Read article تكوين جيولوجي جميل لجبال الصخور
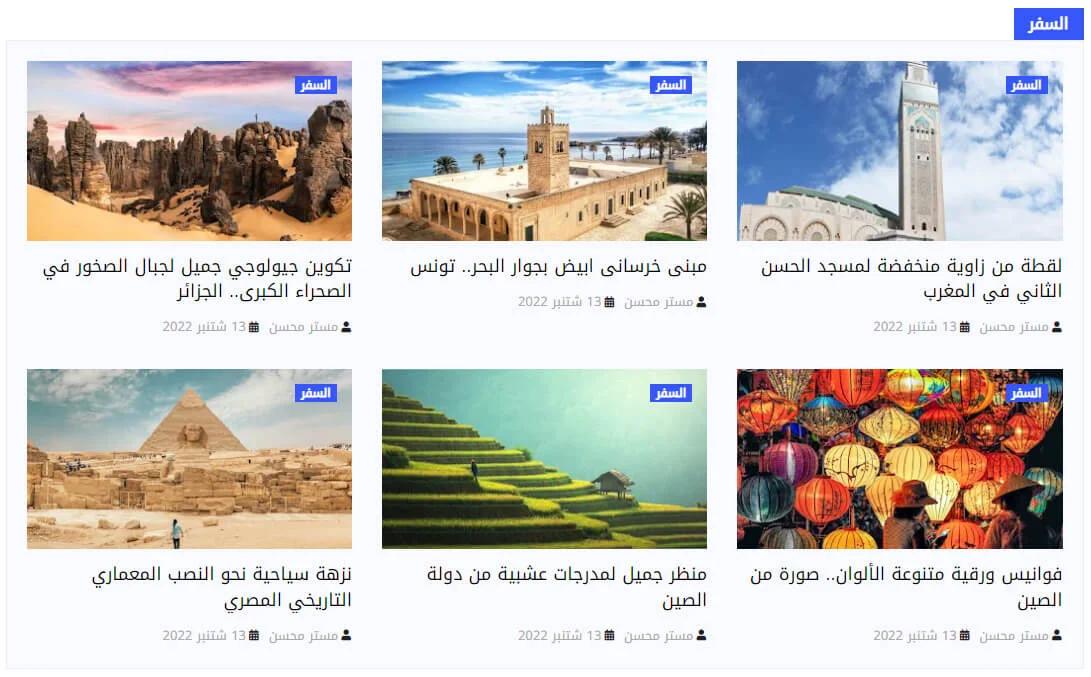Viewport: 1091px width, 677px height. click(198, 279)
